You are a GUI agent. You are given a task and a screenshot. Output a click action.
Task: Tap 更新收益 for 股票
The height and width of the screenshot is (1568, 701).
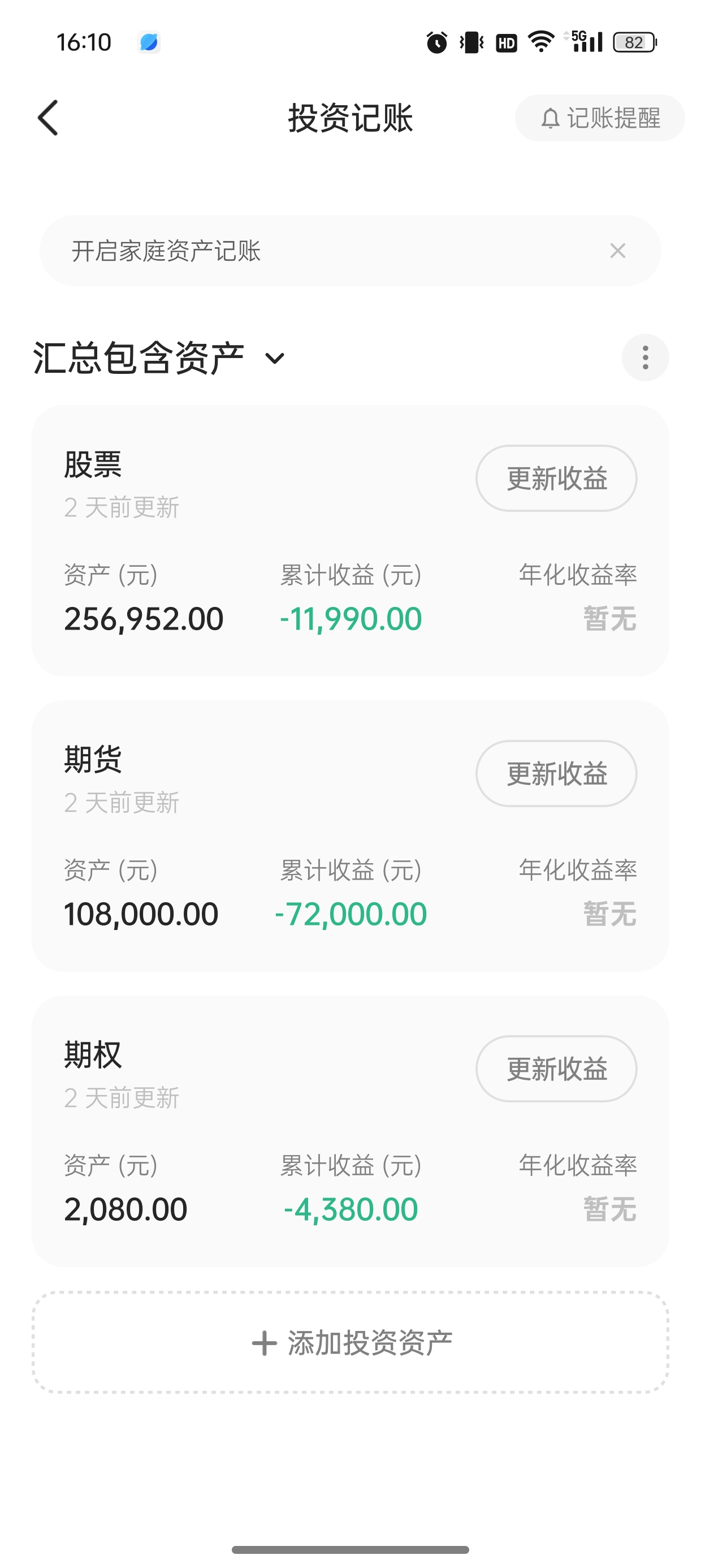tap(556, 479)
